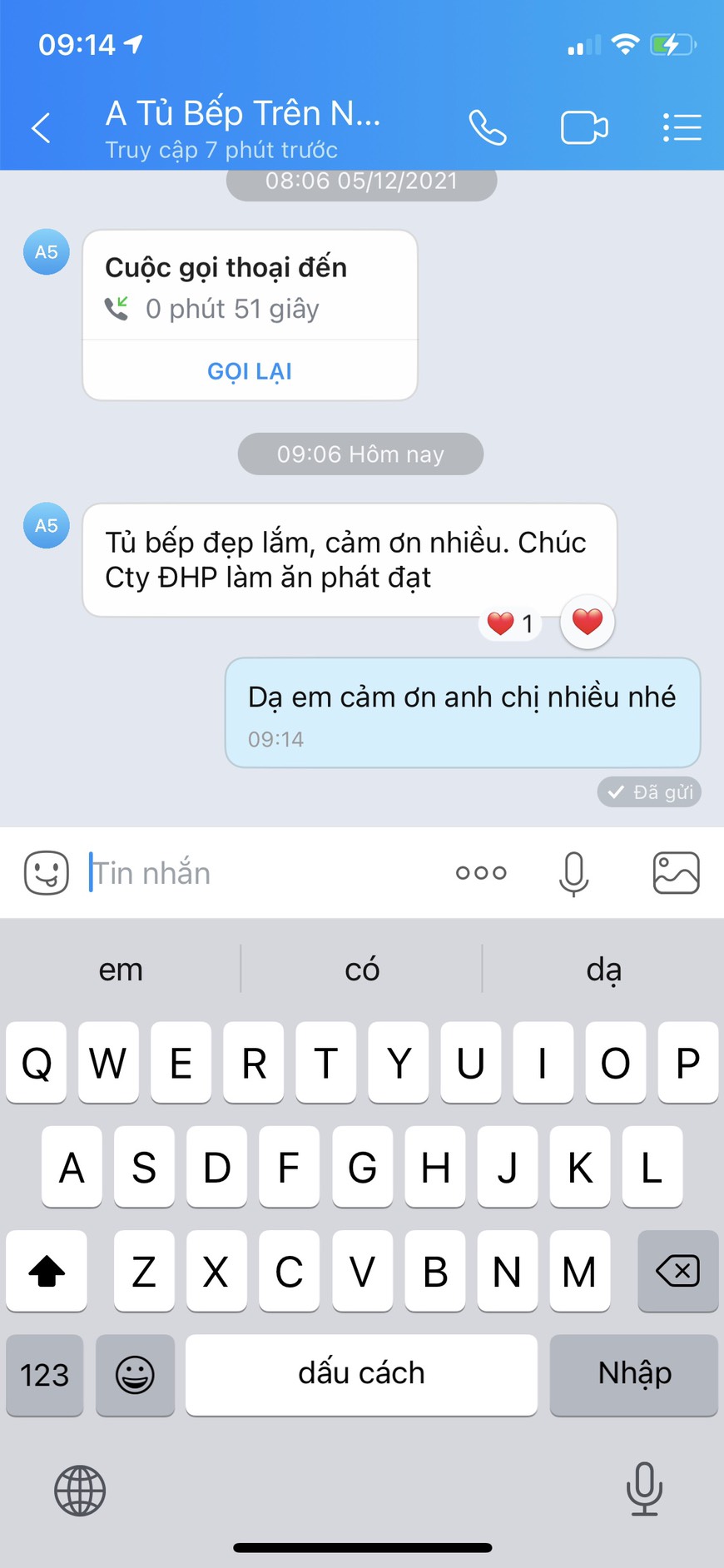Choose the suggestion "em"
This screenshot has height=1568, width=724.
pos(121,970)
